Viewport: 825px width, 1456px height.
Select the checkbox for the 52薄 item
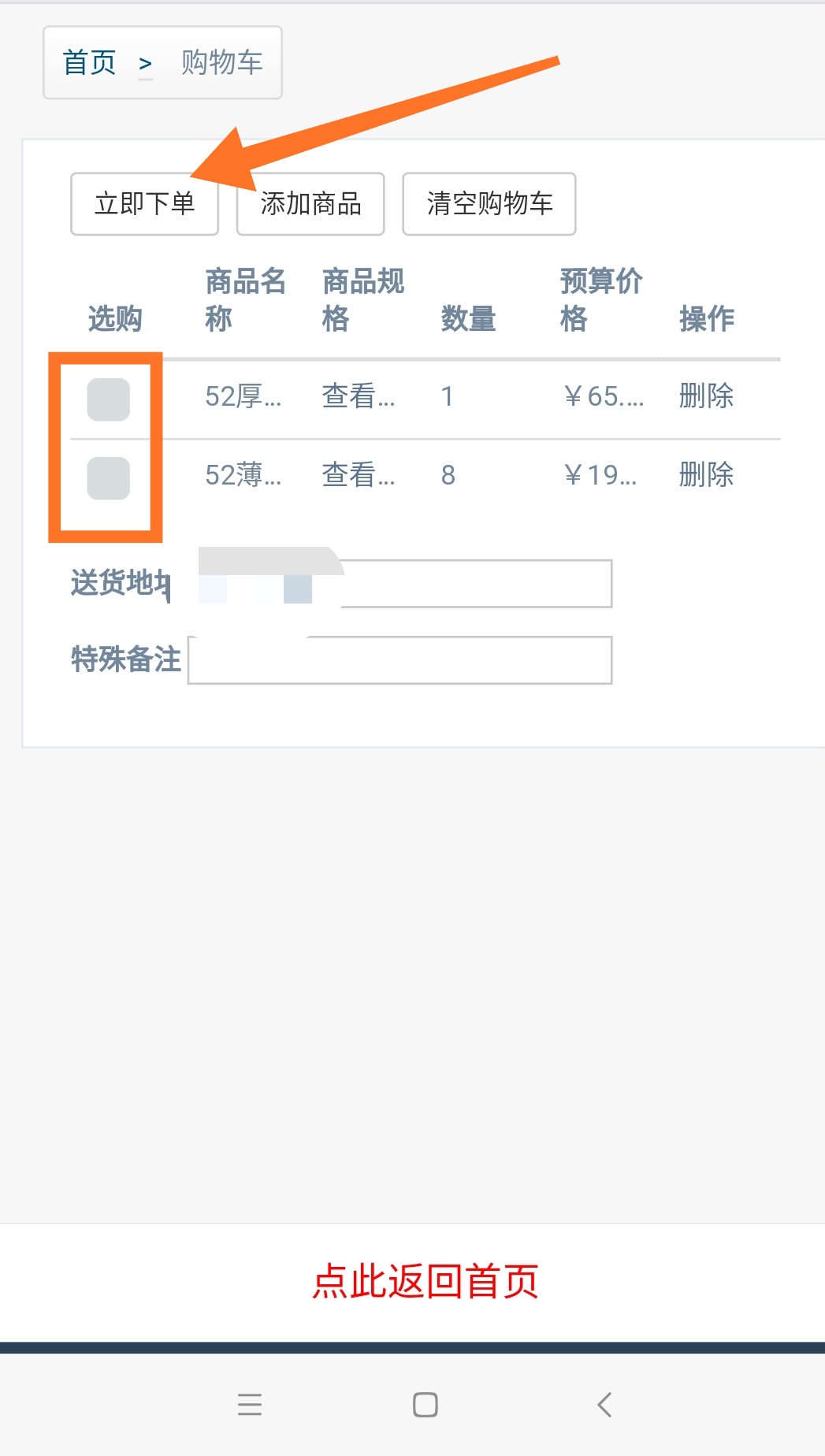(108, 478)
